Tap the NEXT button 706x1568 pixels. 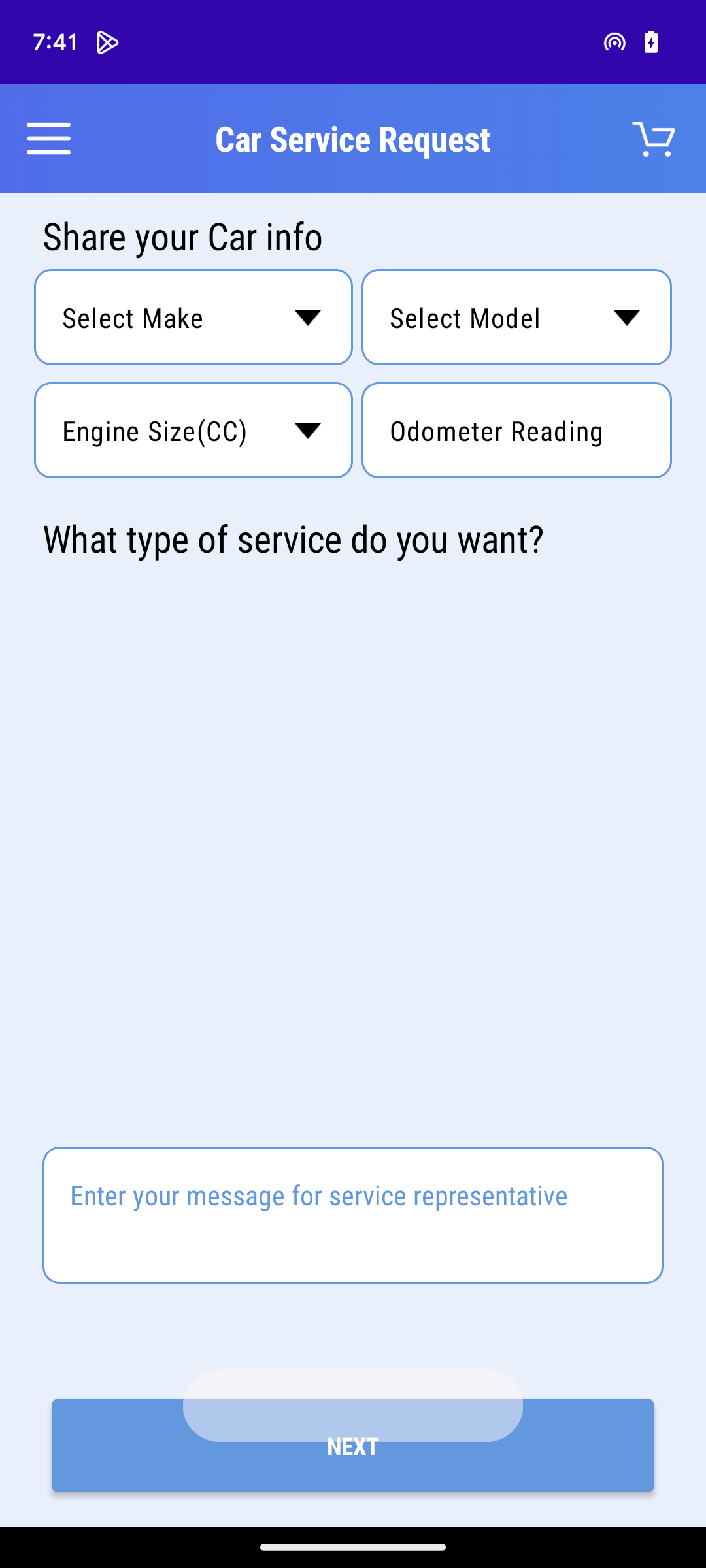[x=353, y=1463]
